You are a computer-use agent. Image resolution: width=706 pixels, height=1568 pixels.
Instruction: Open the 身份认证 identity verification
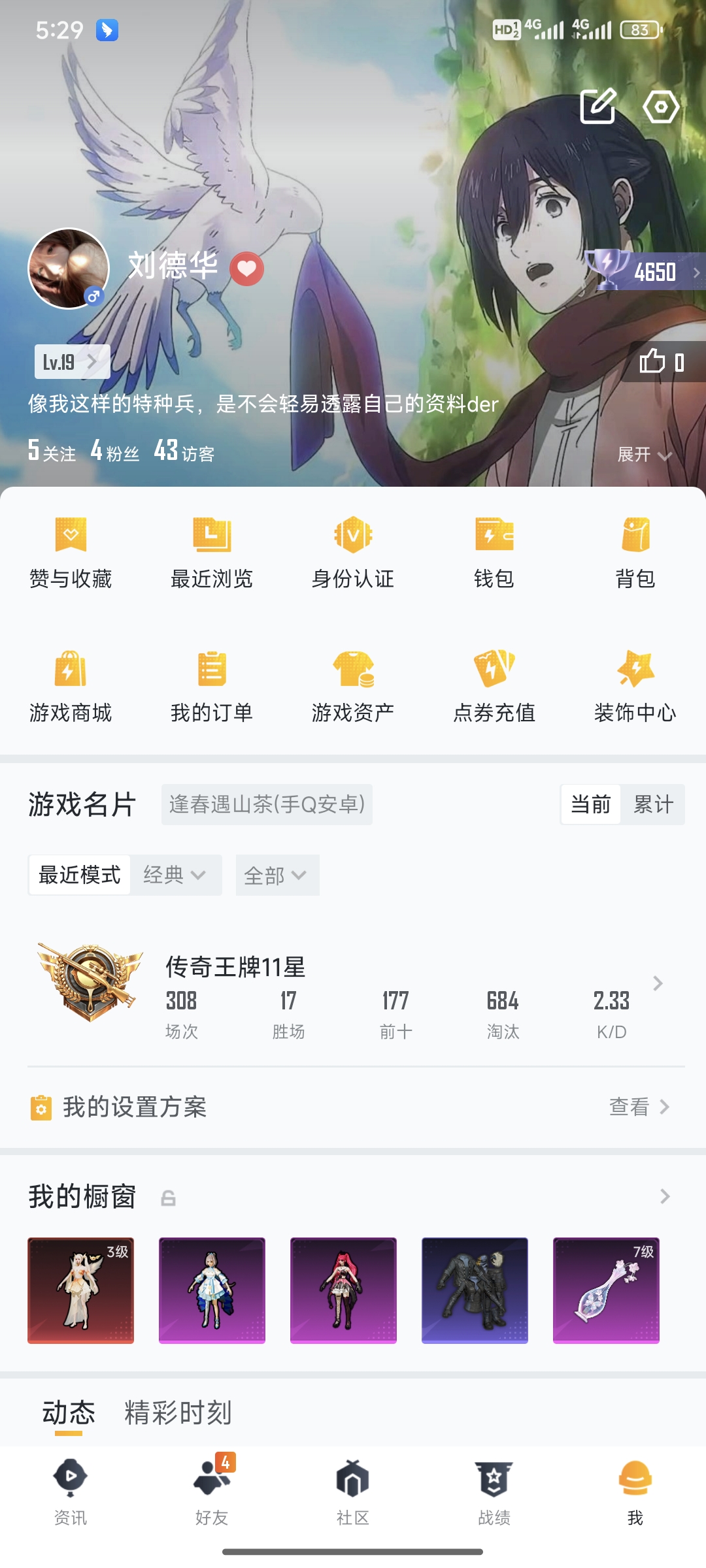353,552
